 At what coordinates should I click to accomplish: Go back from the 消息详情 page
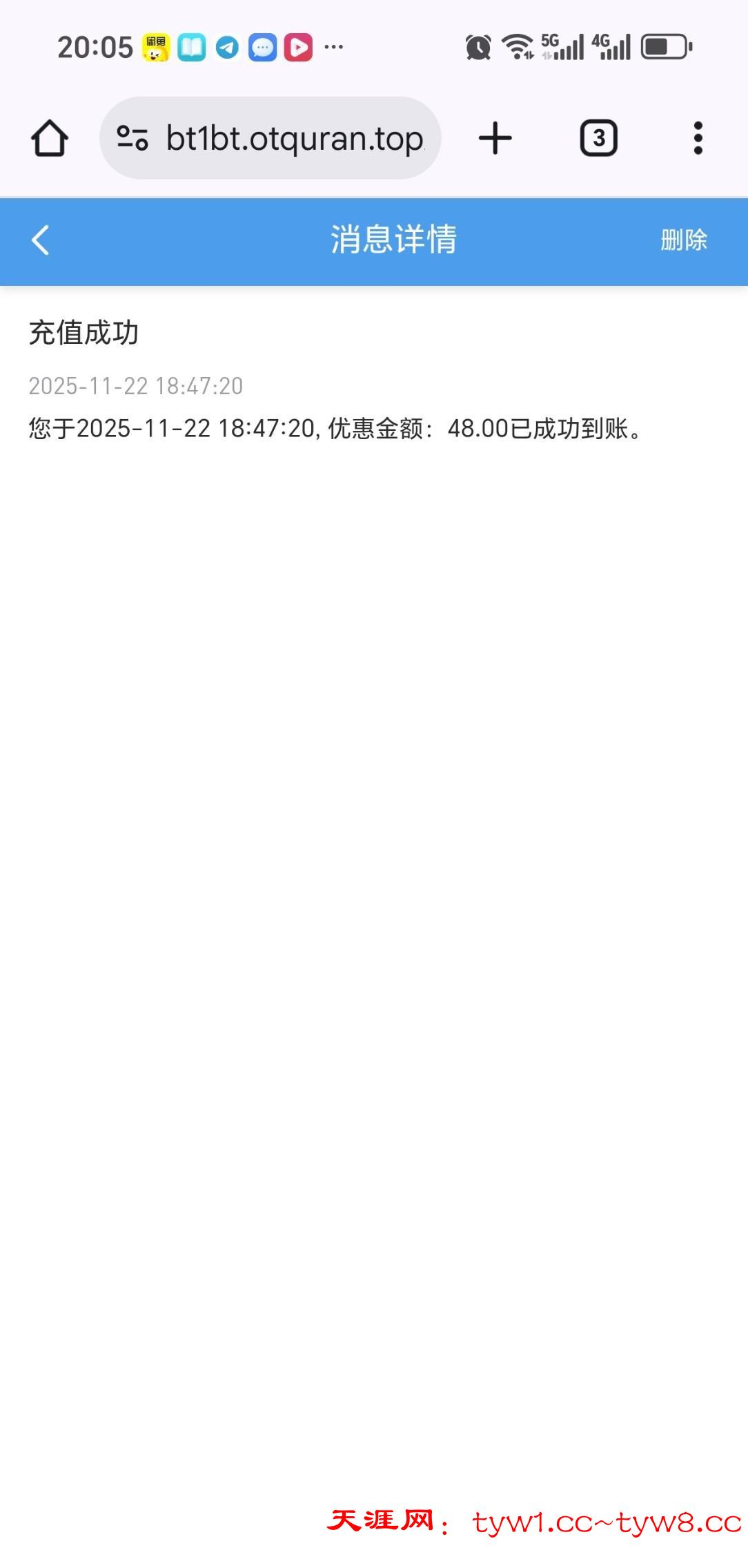point(41,240)
